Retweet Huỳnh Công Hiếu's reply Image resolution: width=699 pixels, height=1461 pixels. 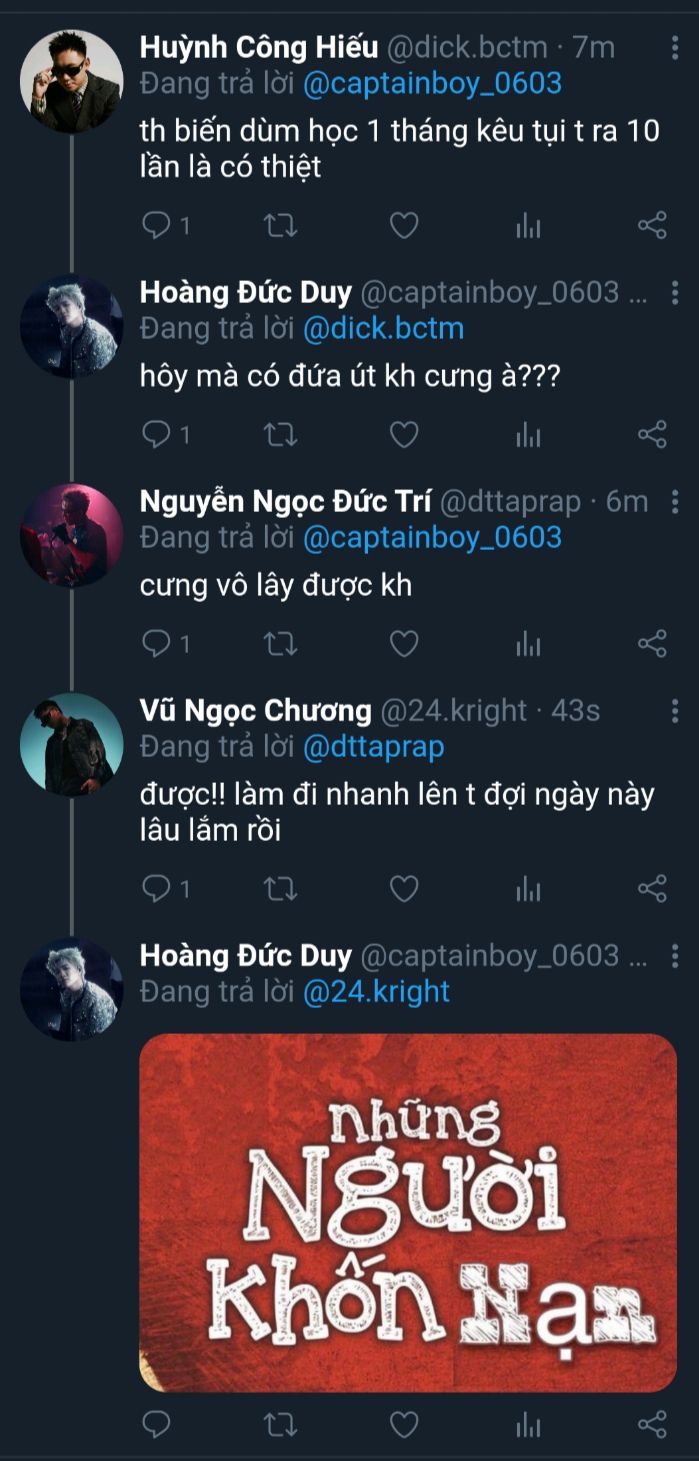(280, 226)
